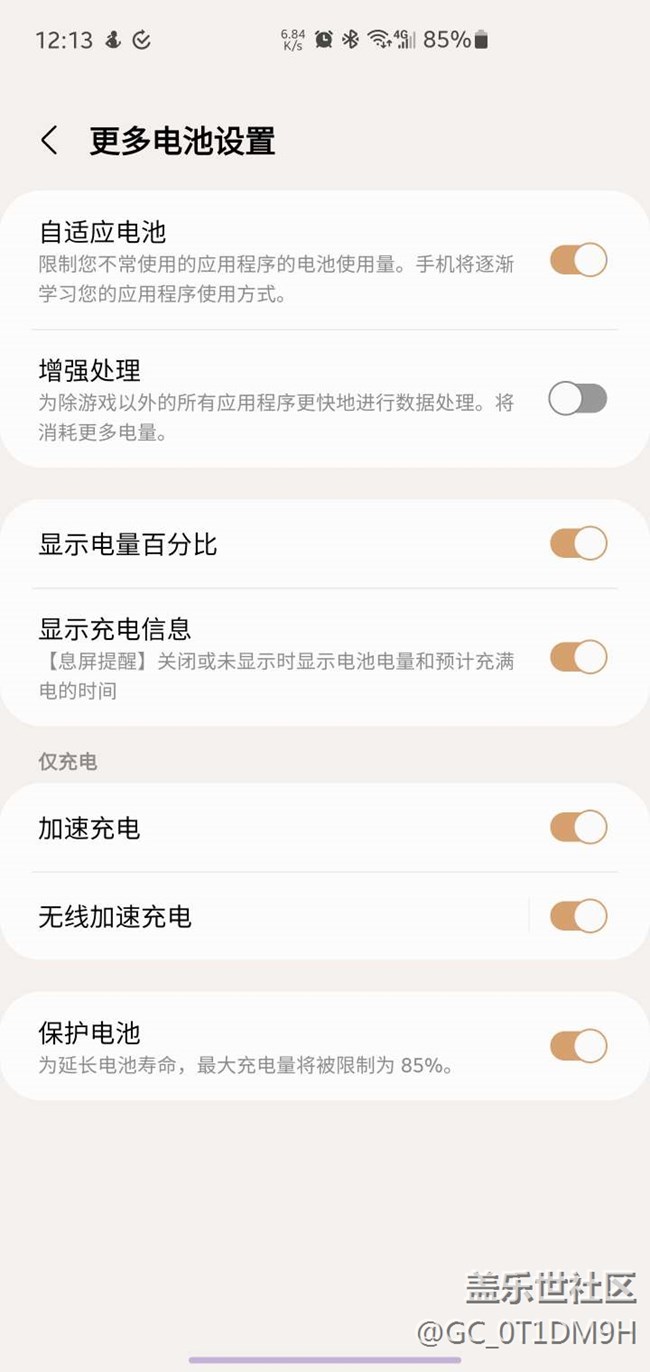Toggle the 无线加速充电 switch
Image resolution: width=650 pixels, height=1372 pixels.
(x=578, y=915)
